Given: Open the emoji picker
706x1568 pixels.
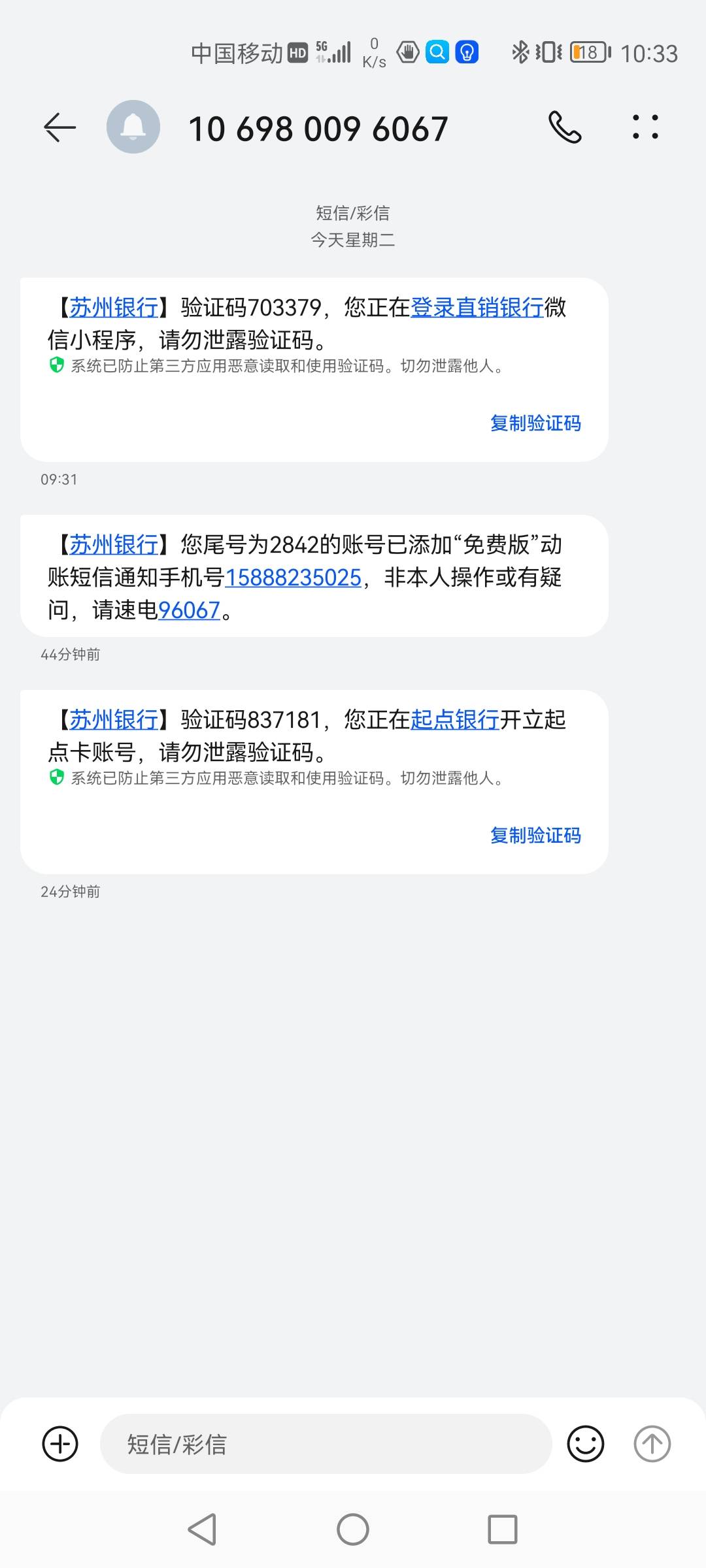Looking at the screenshot, I should tap(586, 1444).
